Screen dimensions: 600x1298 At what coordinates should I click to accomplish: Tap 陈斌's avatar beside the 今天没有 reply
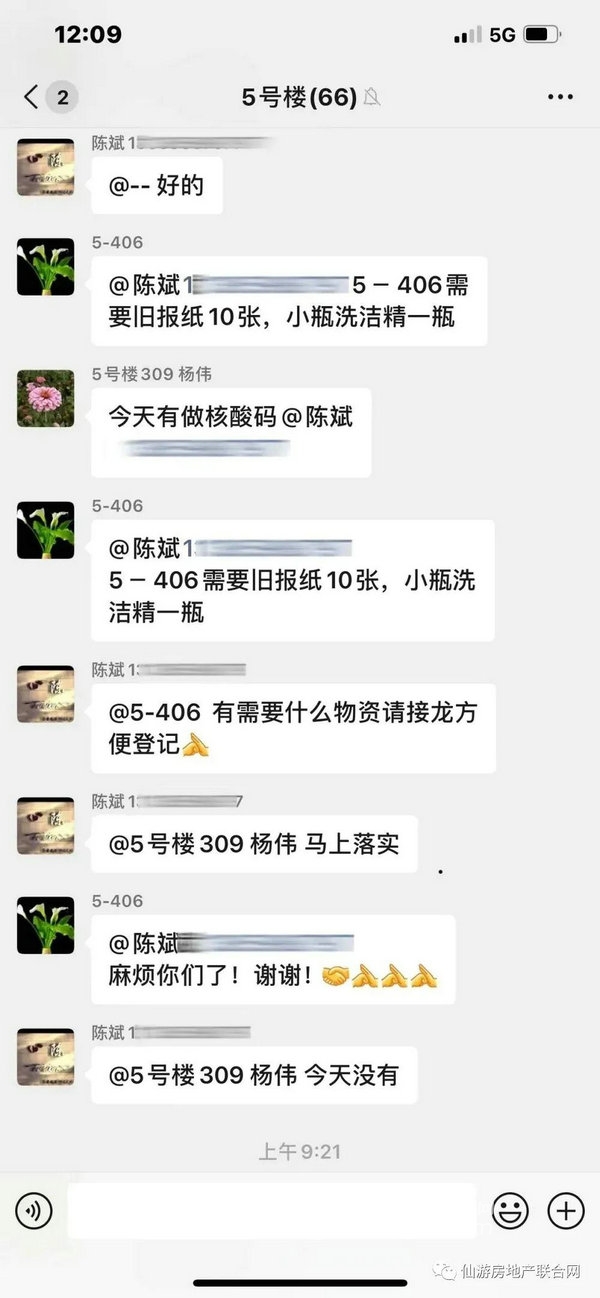[46, 1057]
